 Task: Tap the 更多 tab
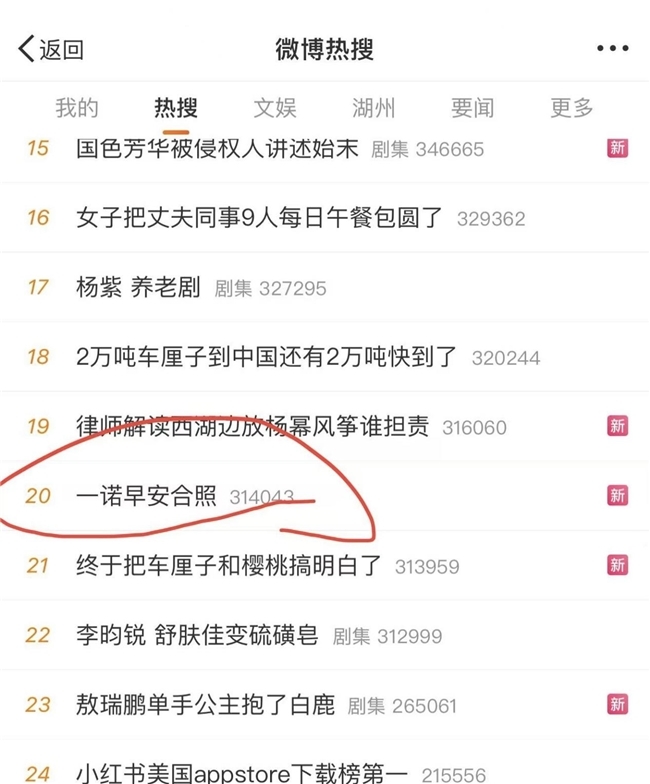[x=571, y=108]
